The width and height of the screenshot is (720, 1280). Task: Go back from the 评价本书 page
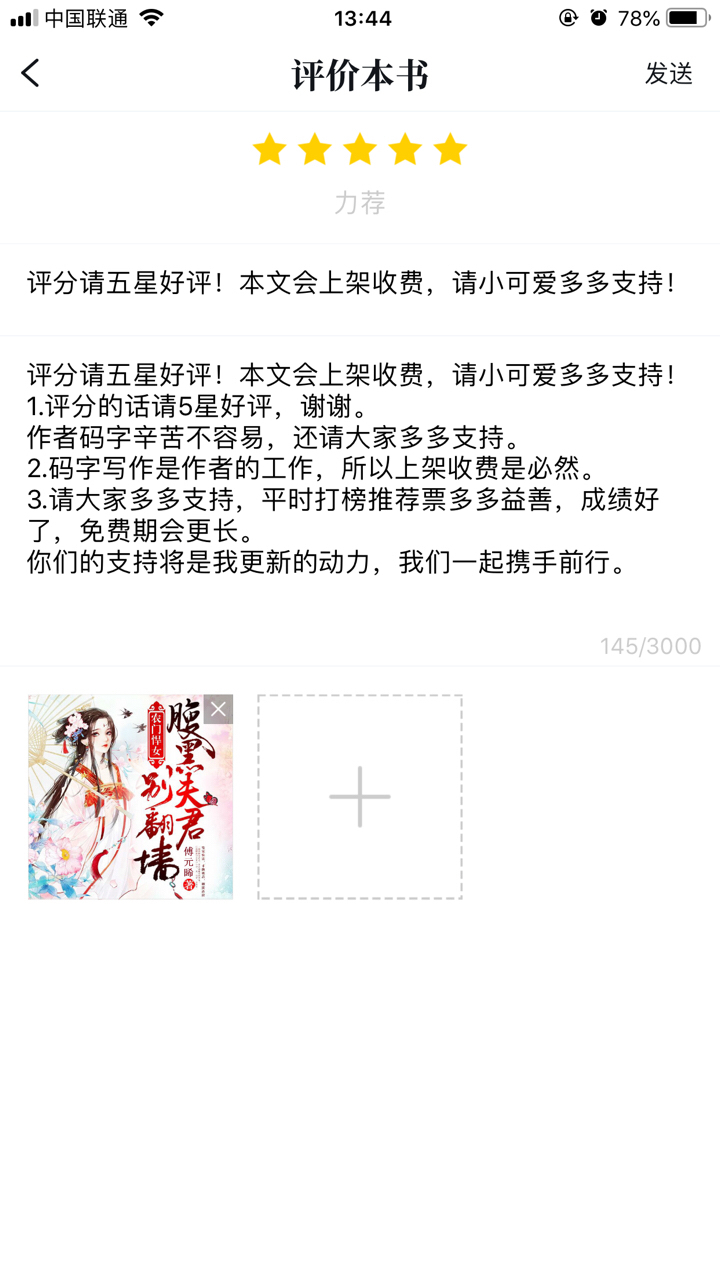click(32, 73)
